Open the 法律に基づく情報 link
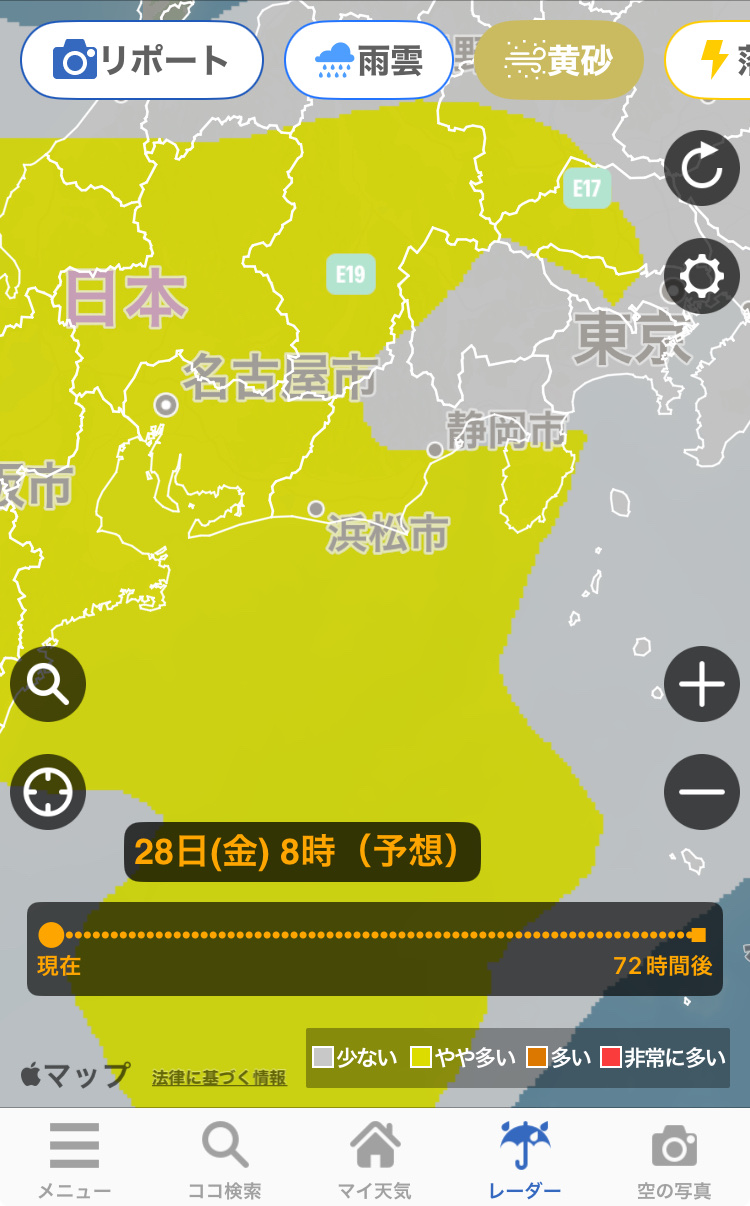The image size is (750, 1206). click(x=219, y=1078)
